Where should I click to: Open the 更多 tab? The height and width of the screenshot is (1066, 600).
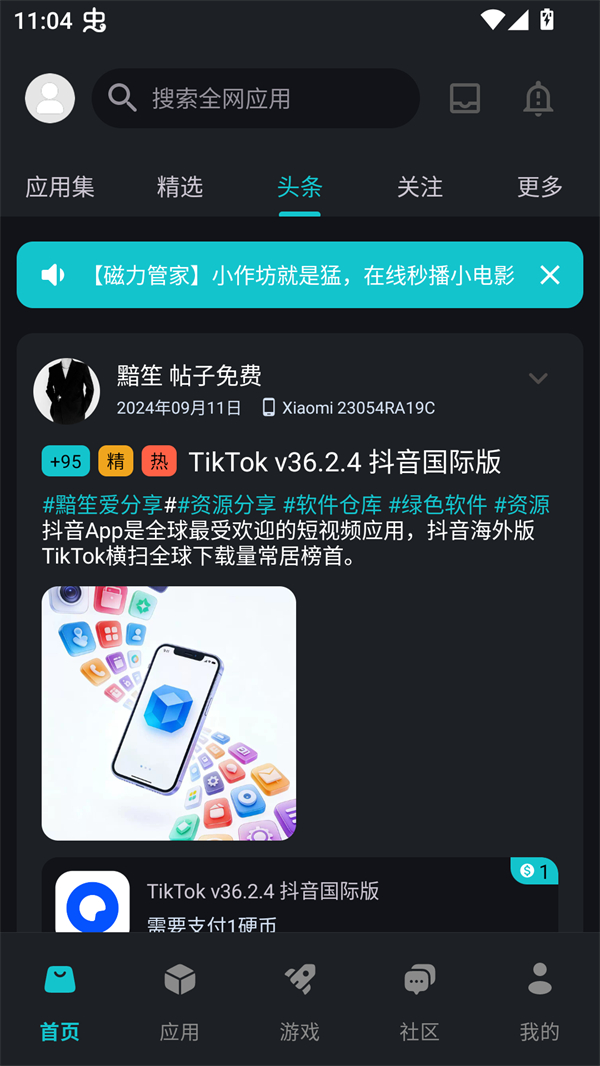(540, 187)
